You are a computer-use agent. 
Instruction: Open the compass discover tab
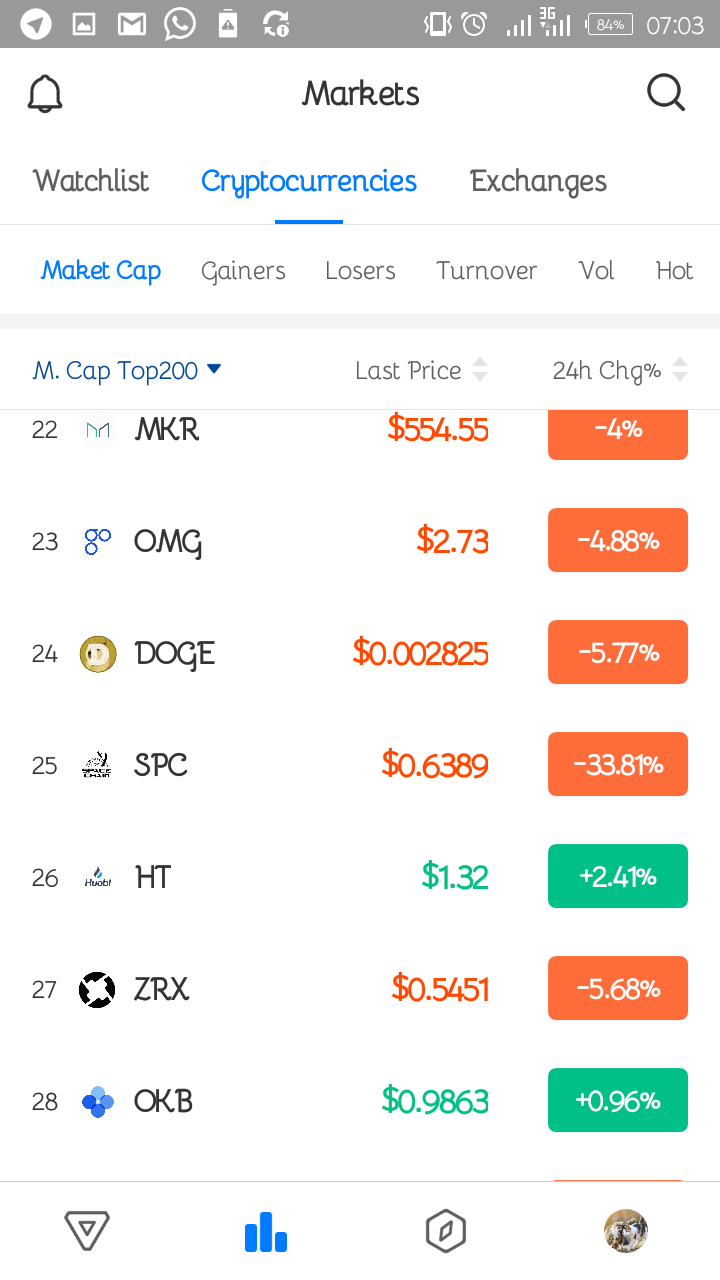(446, 1231)
